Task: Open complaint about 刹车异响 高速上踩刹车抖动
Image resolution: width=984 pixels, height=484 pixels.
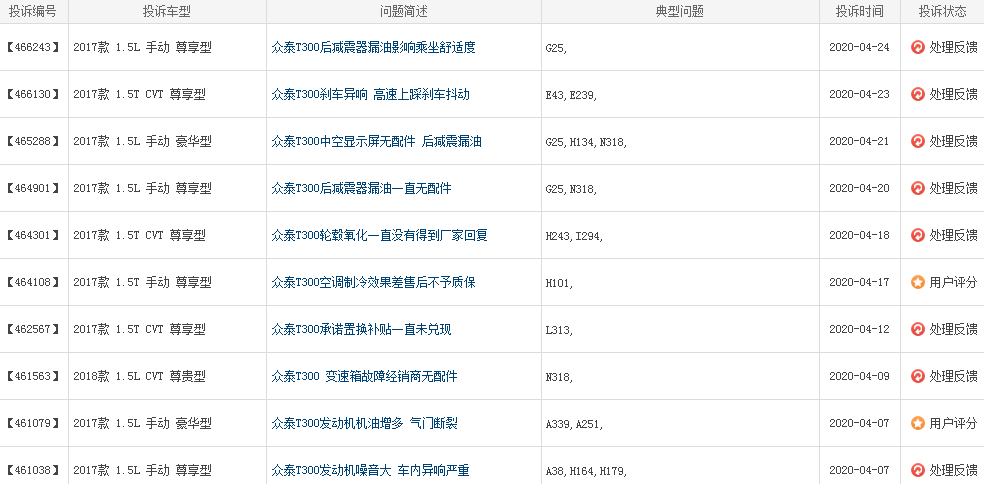Action: (x=370, y=94)
